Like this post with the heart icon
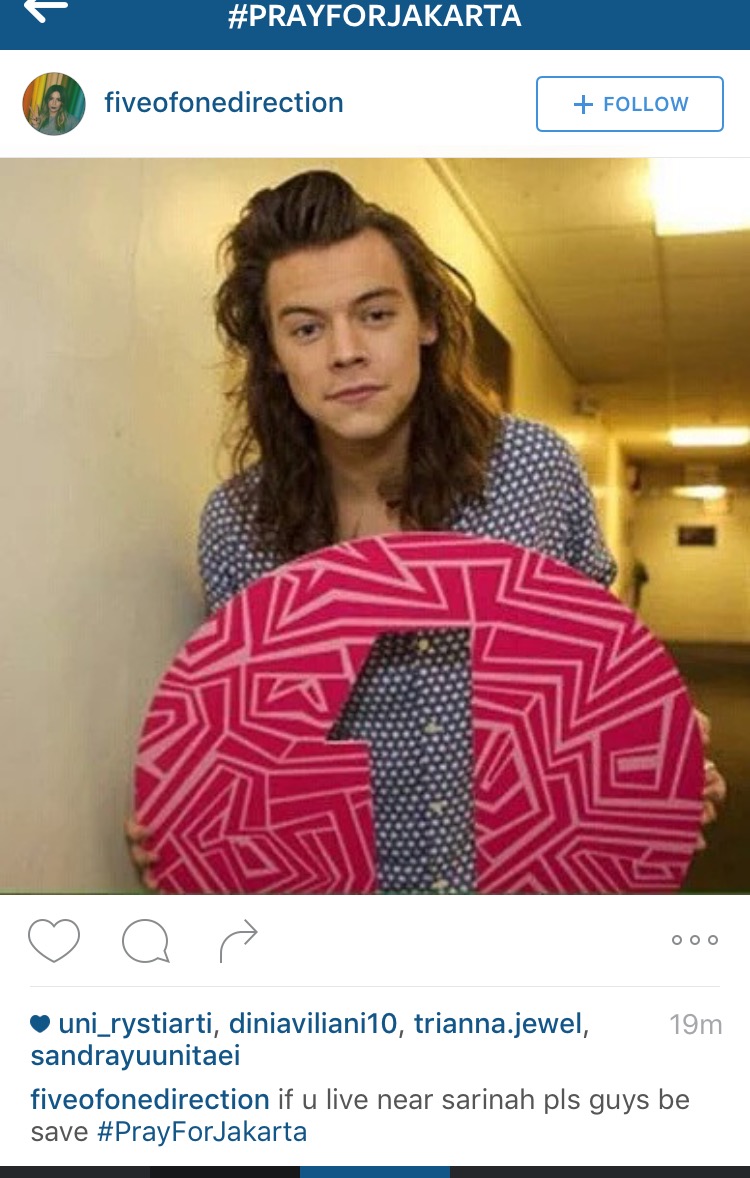The height and width of the screenshot is (1178, 750). click(54, 941)
